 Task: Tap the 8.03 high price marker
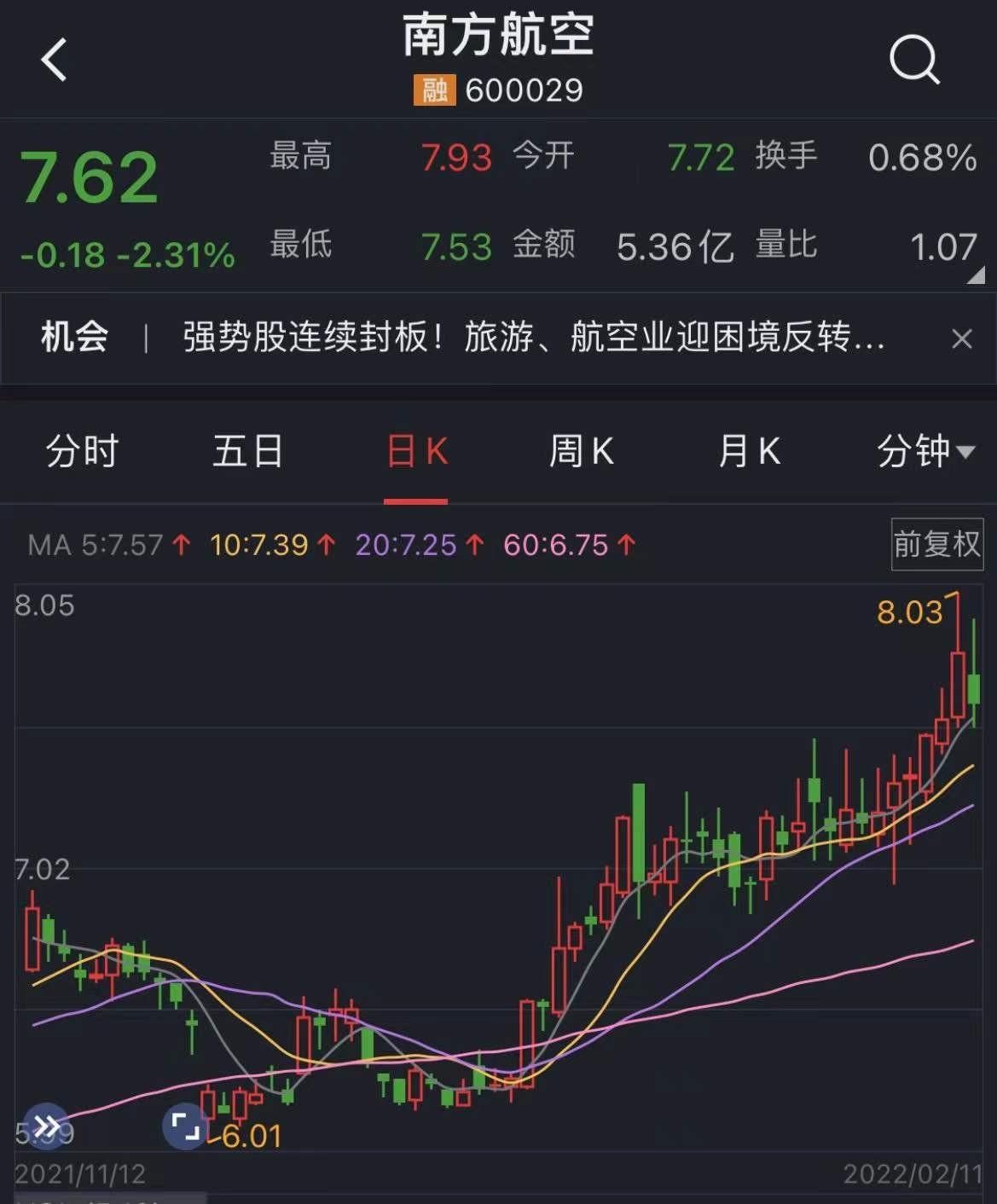pyautogui.click(x=908, y=612)
